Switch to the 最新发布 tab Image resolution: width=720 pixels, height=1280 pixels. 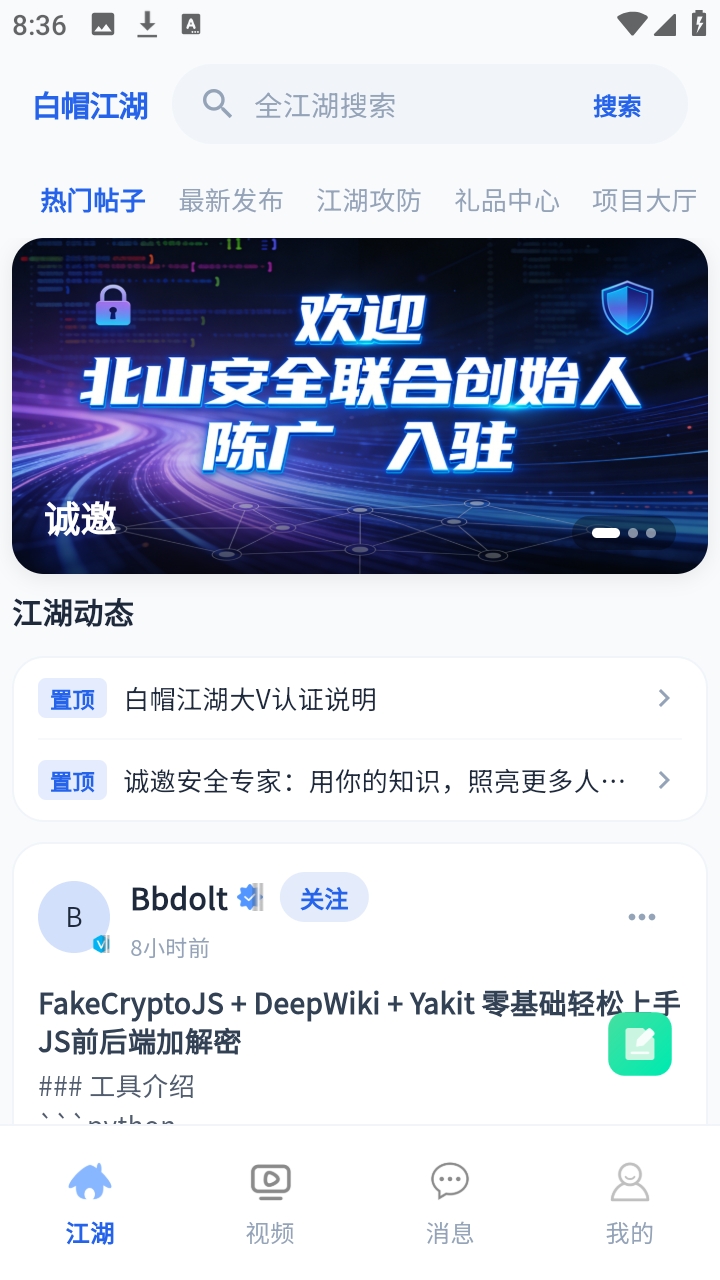coord(231,200)
